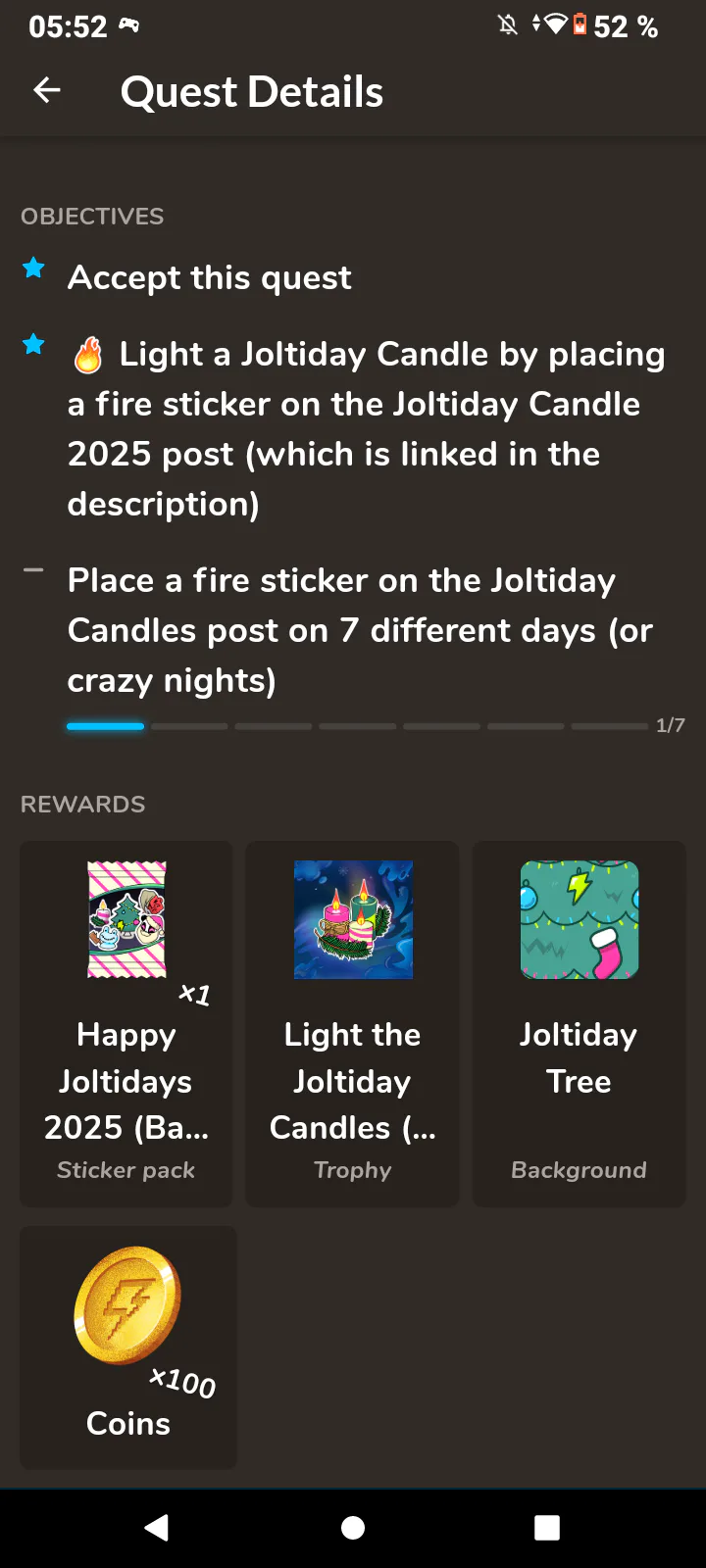The image size is (706, 1568).
Task: Open the Happy Joltidays 2025 sticker pack reward
Action: [x=126, y=1023]
